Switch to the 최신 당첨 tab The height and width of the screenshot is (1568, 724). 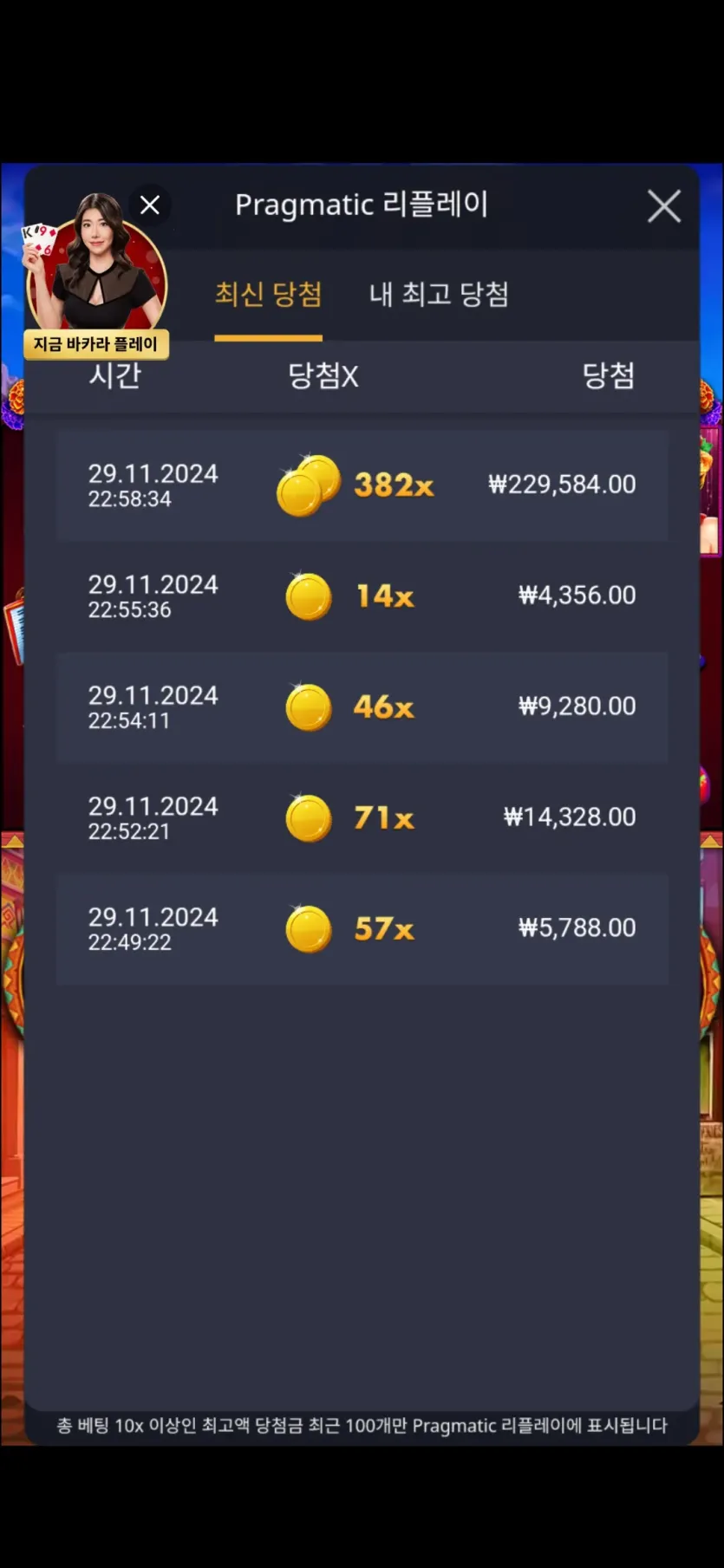coord(268,295)
